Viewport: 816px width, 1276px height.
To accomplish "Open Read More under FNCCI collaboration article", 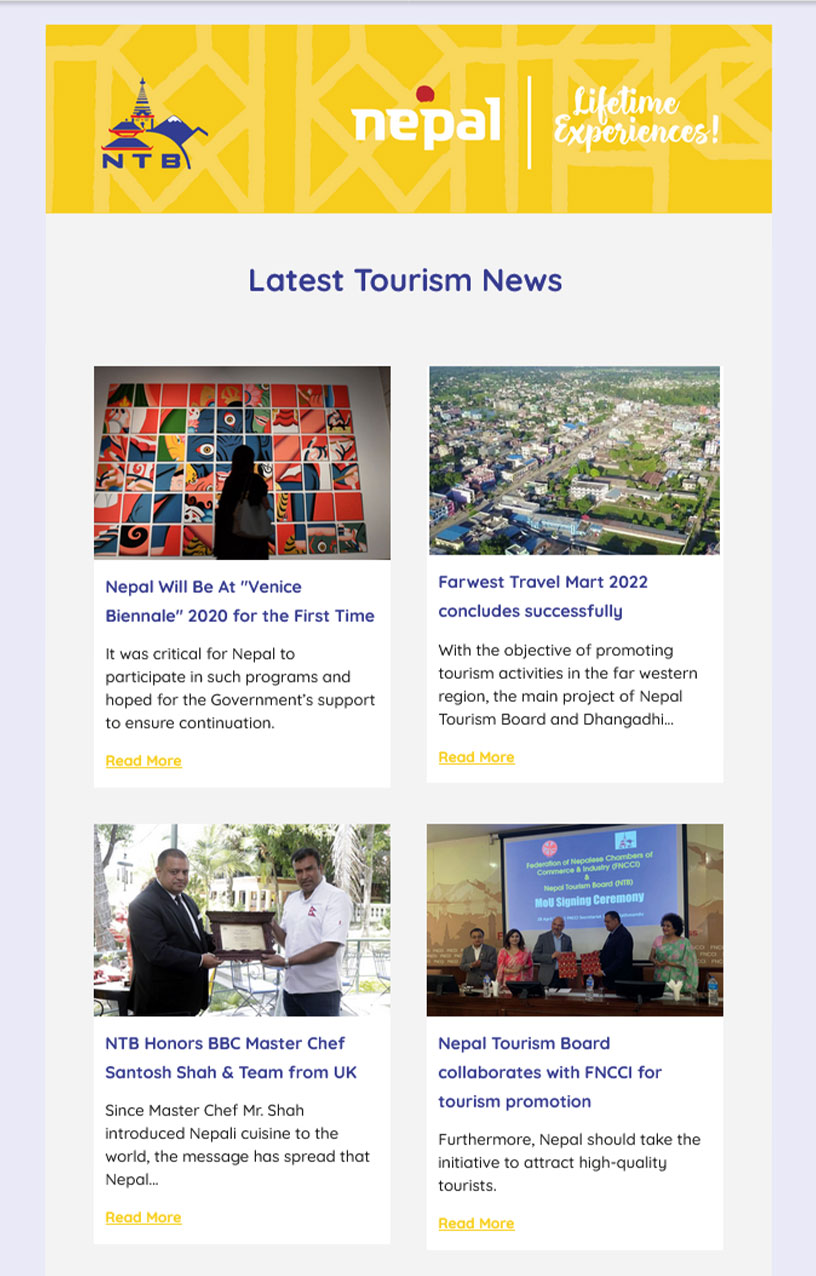I will pyautogui.click(x=476, y=1223).
